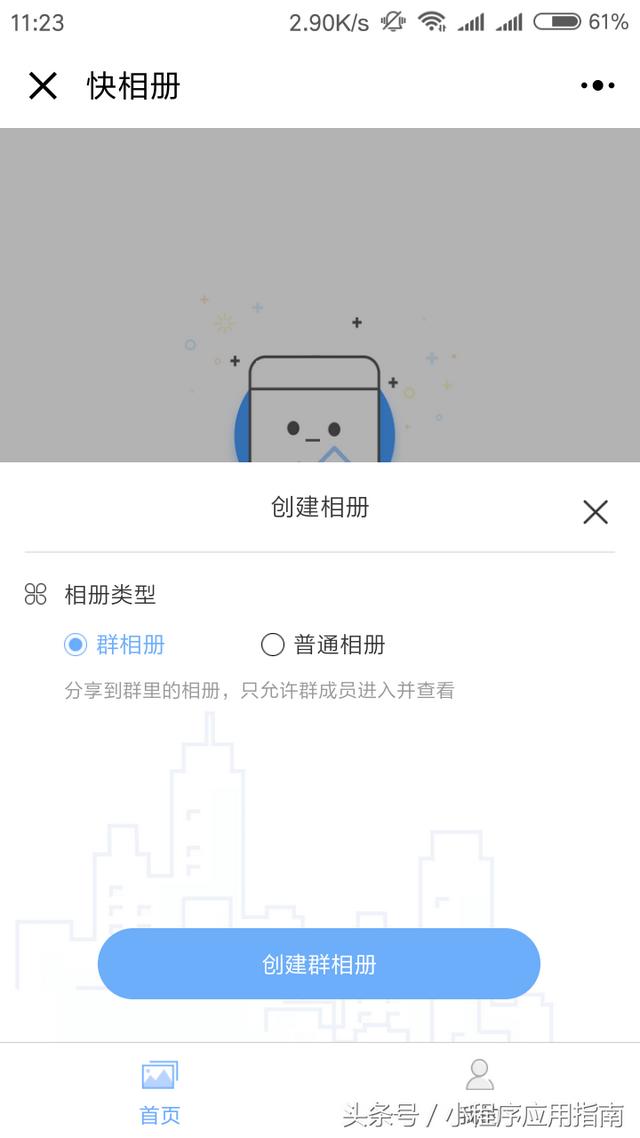Switch to the 首页 tab
The height and width of the screenshot is (1138, 640).
click(x=160, y=1090)
